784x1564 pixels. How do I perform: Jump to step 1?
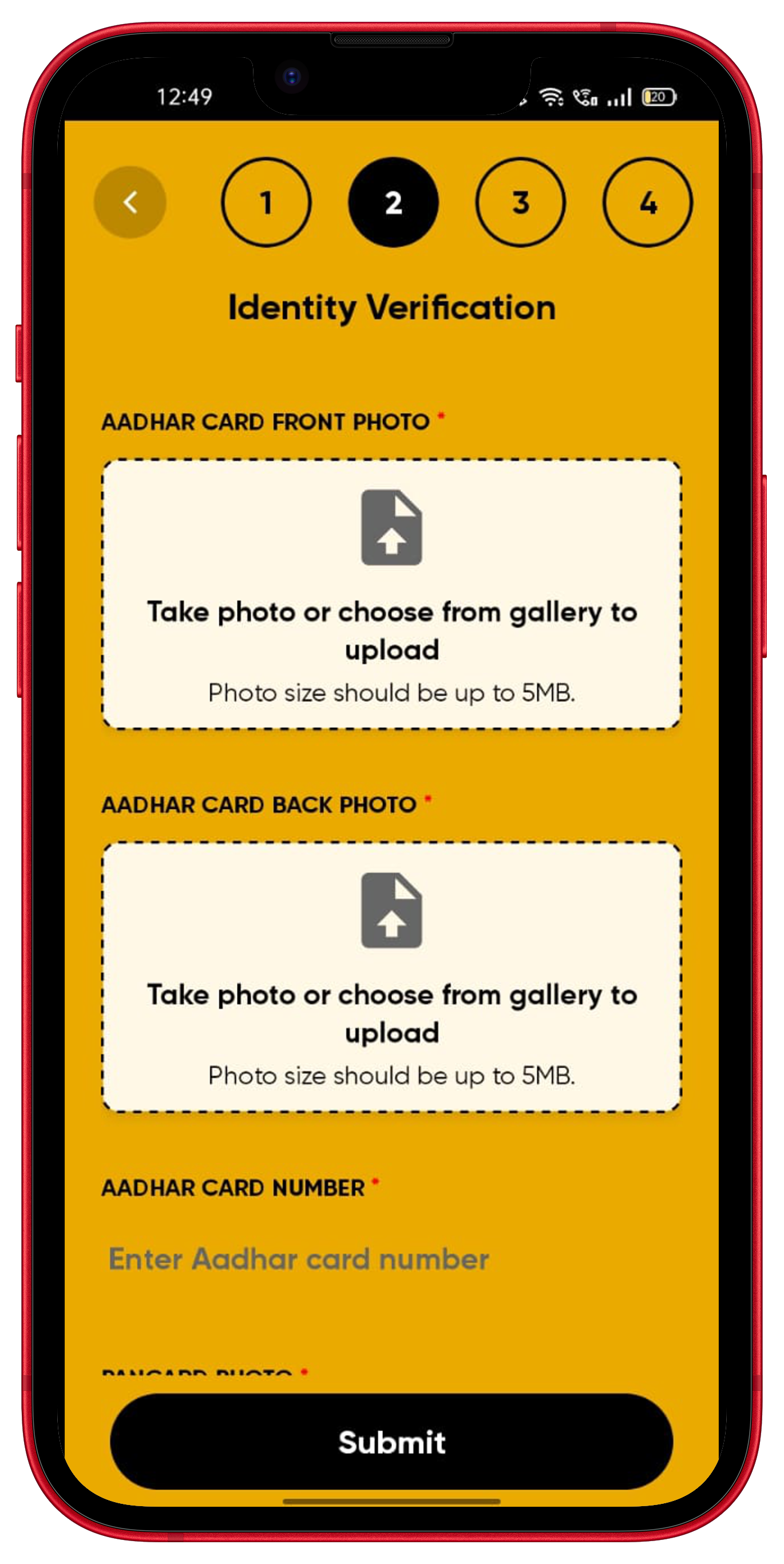pos(266,202)
